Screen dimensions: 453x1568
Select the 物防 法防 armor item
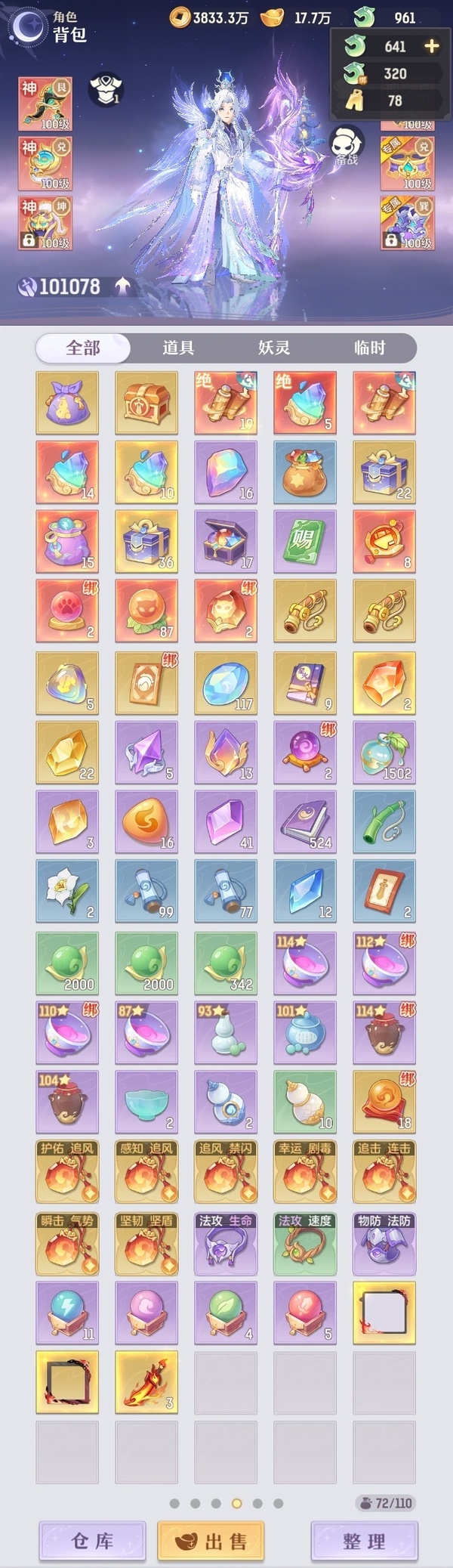click(x=384, y=1245)
